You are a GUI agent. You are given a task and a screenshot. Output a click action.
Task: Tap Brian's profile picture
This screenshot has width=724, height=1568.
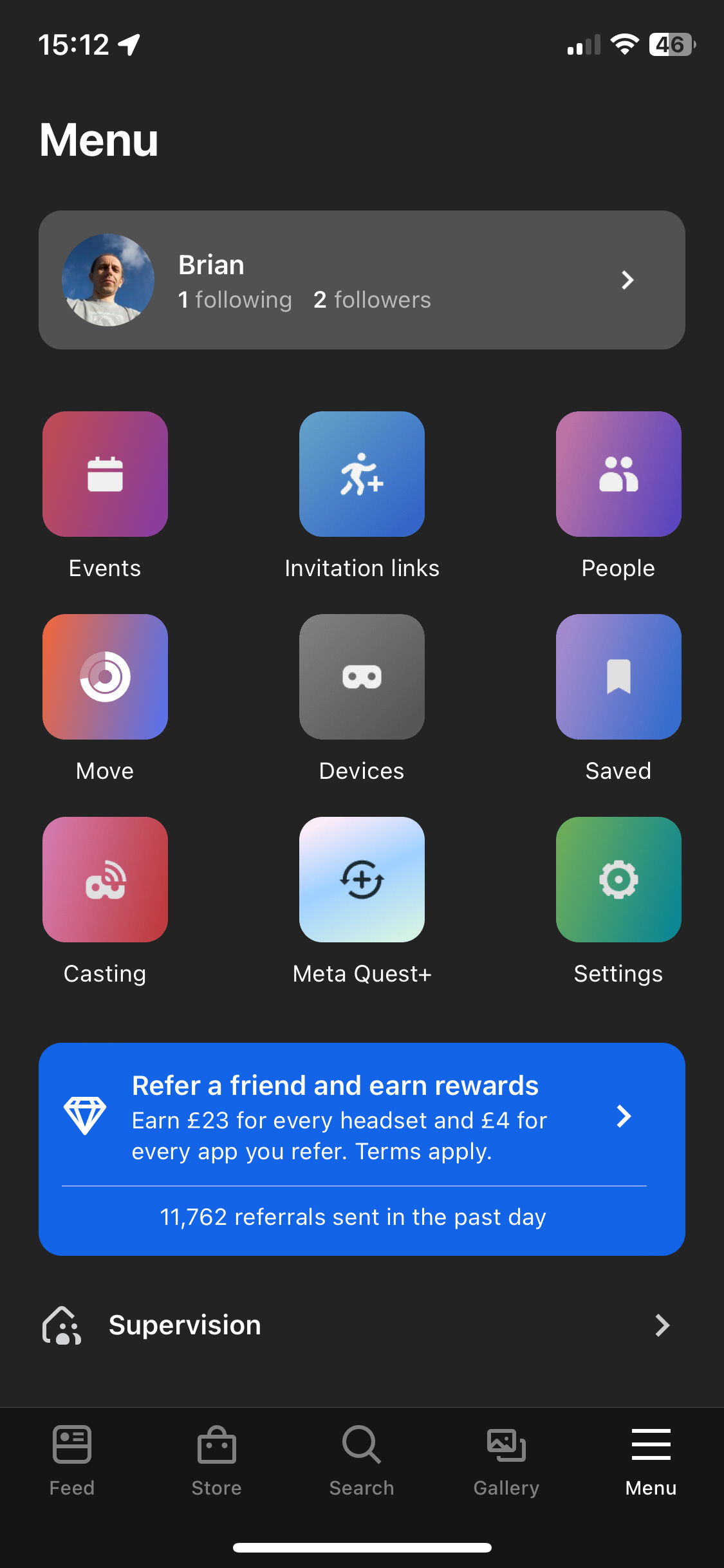[x=107, y=280]
